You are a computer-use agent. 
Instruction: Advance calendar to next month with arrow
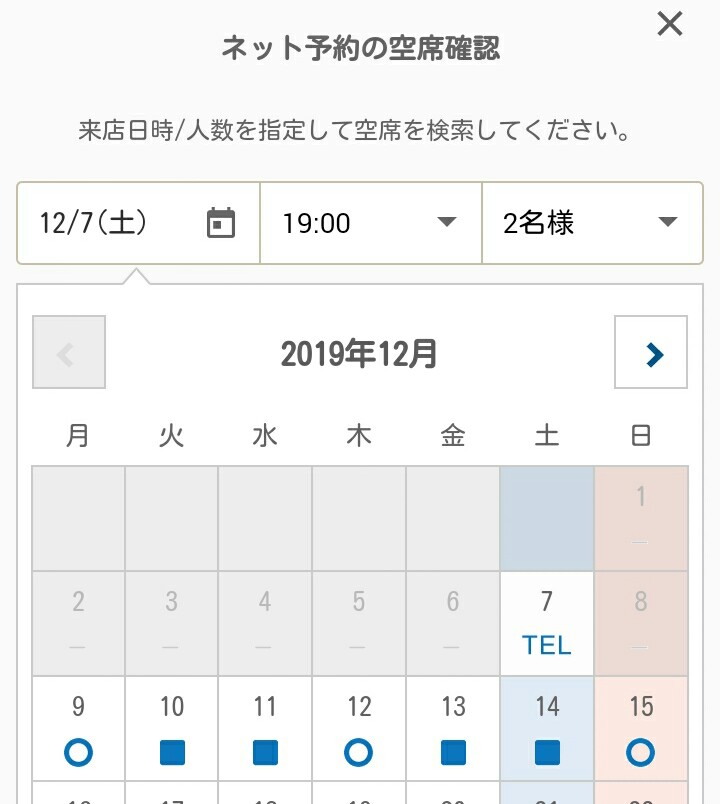(651, 352)
